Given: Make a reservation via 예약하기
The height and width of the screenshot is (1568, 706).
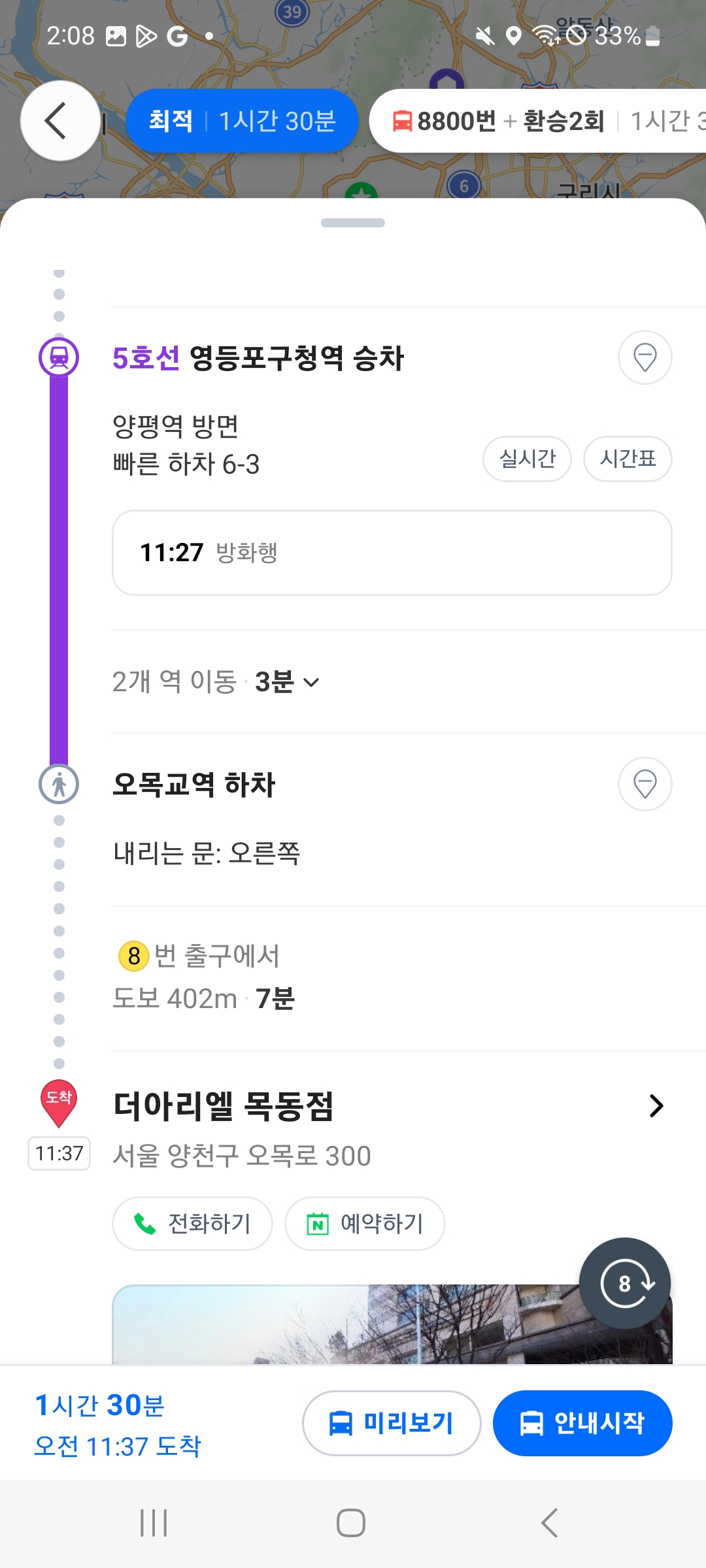Looking at the screenshot, I should [365, 1224].
